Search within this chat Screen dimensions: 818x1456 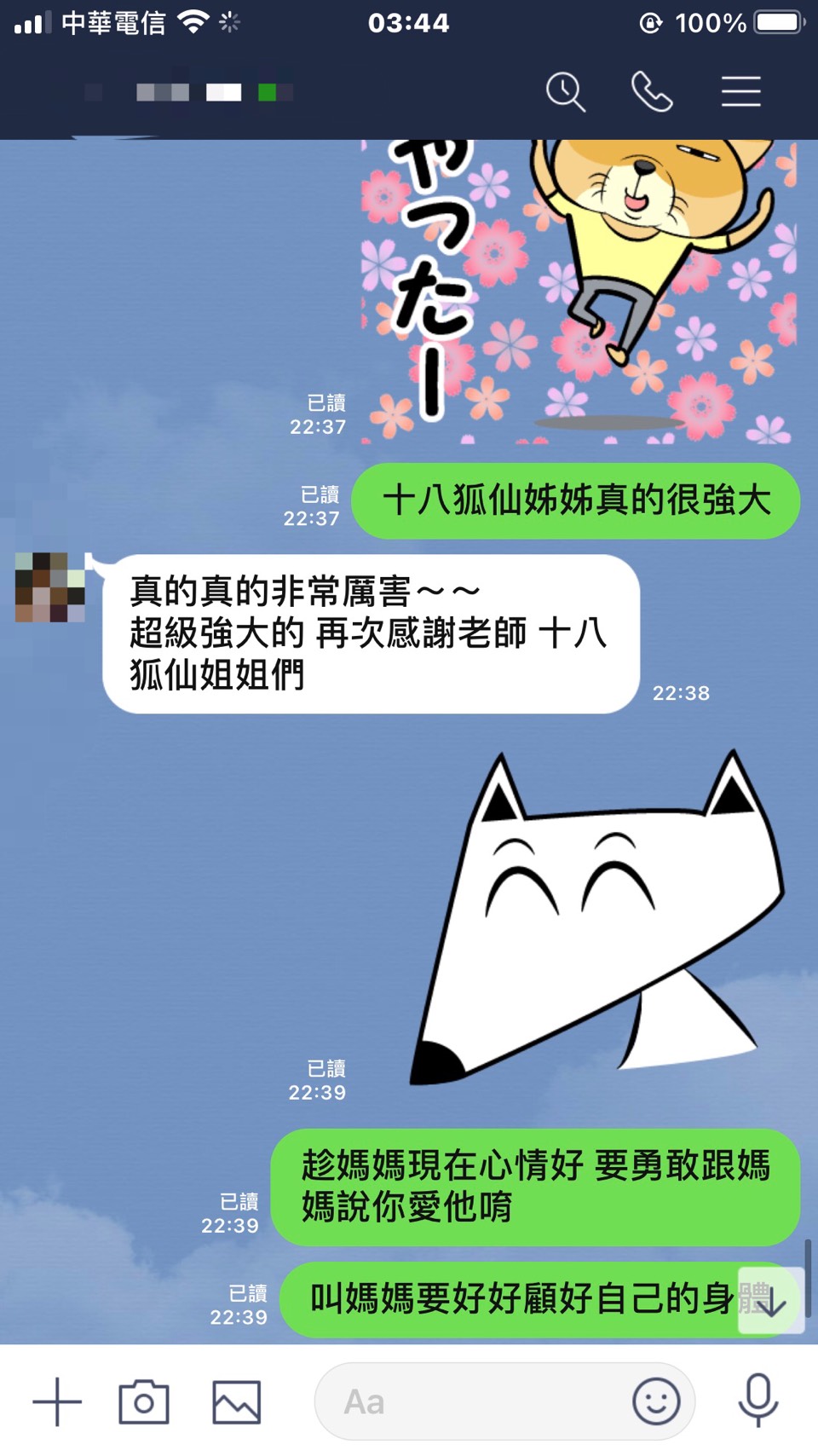click(x=566, y=92)
